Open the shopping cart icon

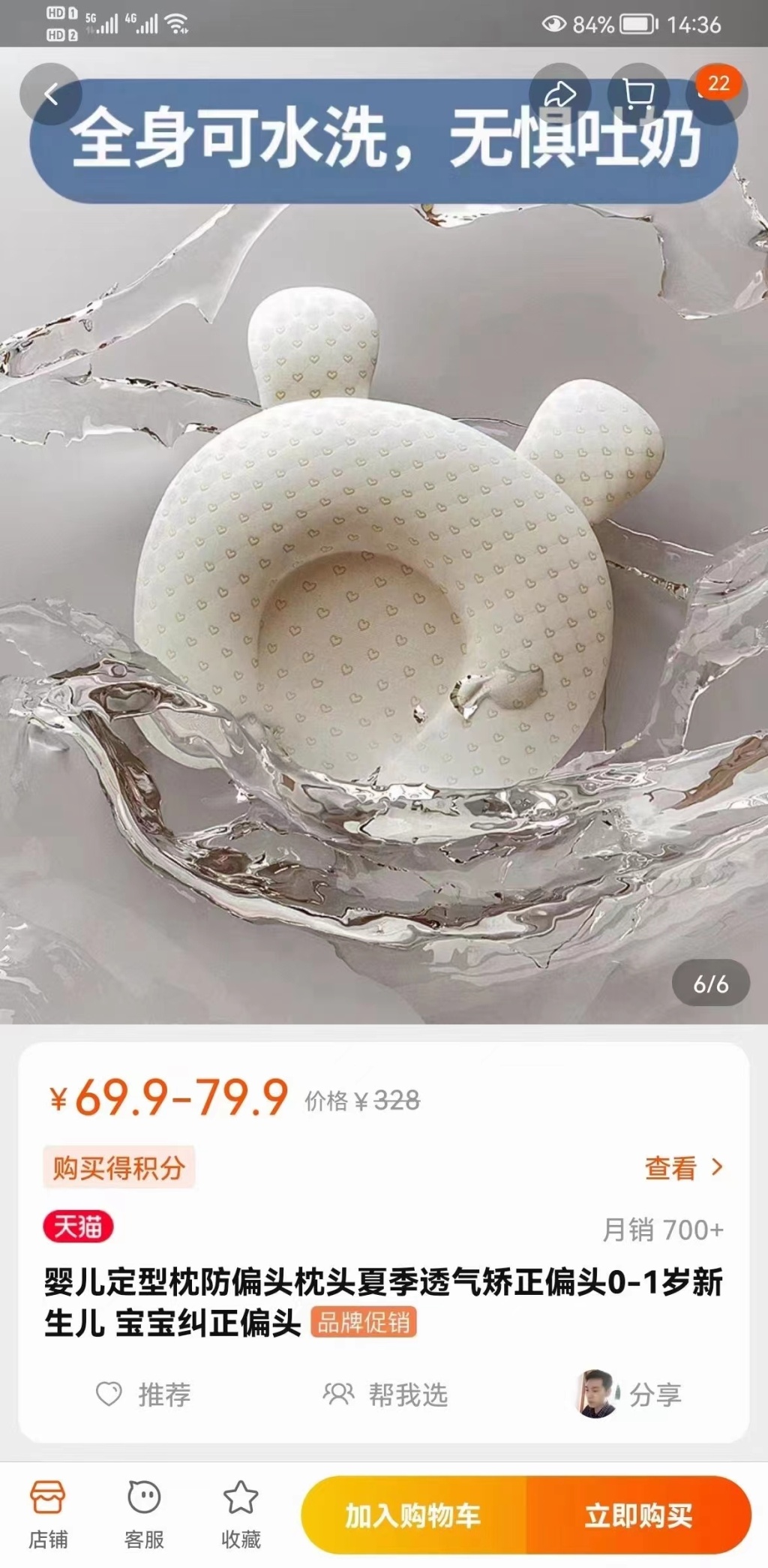(638, 95)
